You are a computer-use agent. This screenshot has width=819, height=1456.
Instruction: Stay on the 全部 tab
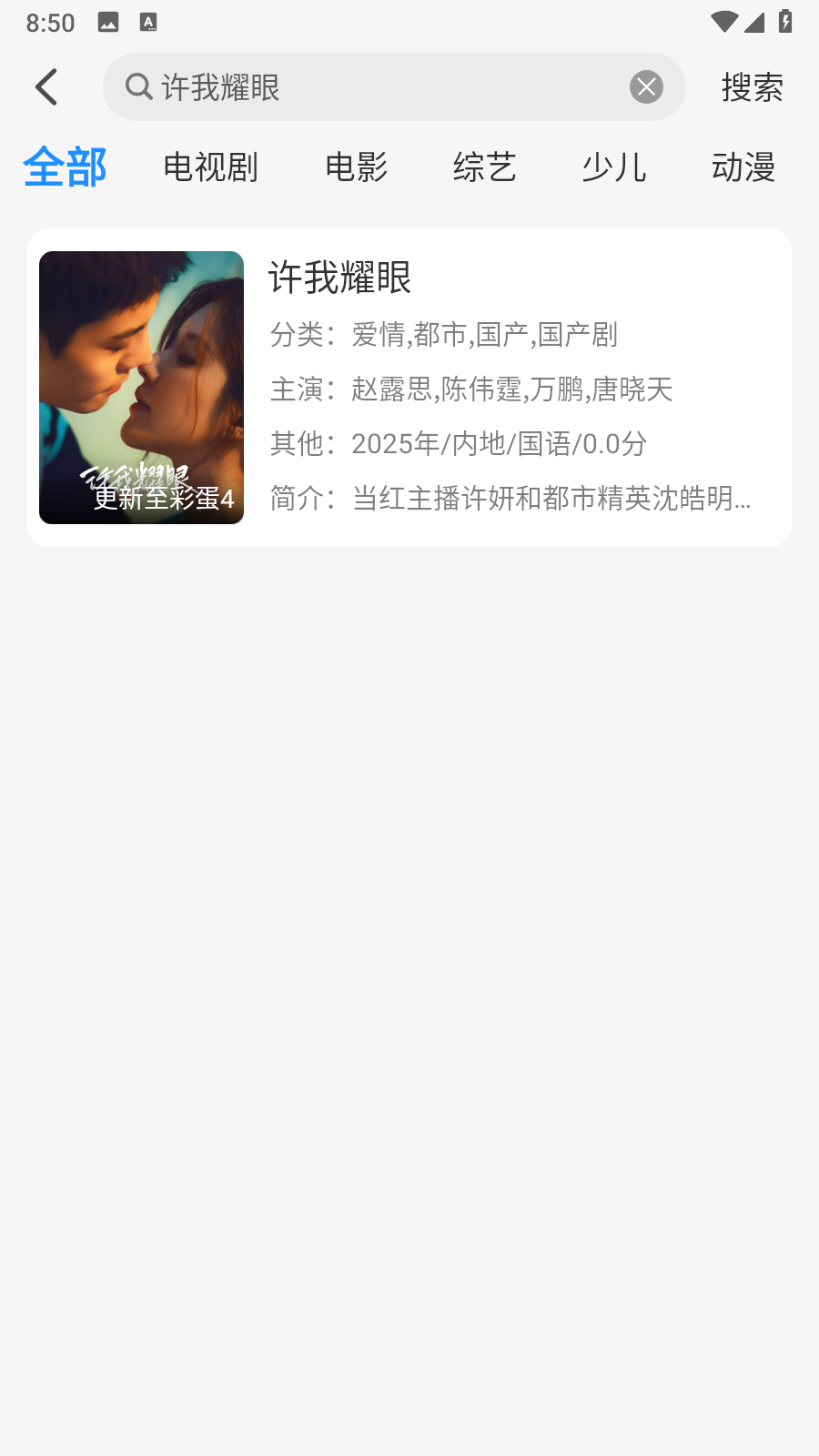click(65, 167)
